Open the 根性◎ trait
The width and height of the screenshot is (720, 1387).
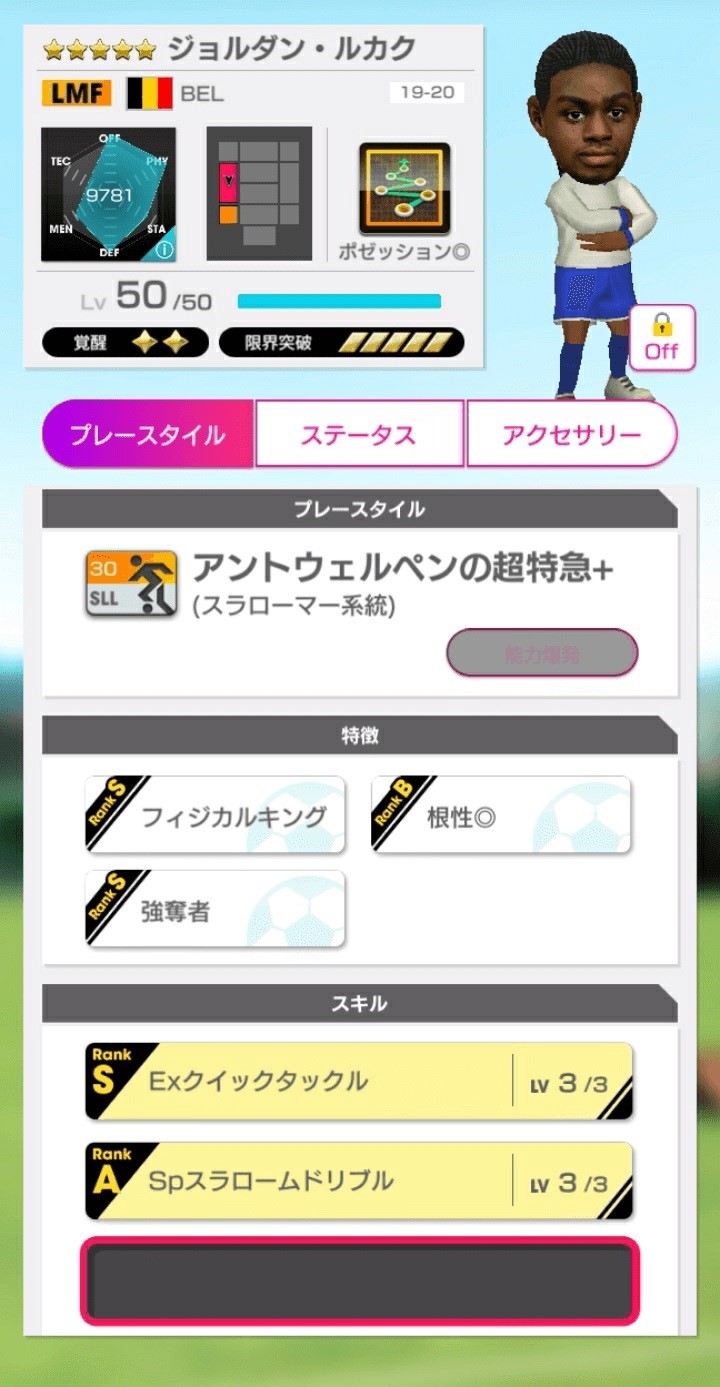[501, 815]
